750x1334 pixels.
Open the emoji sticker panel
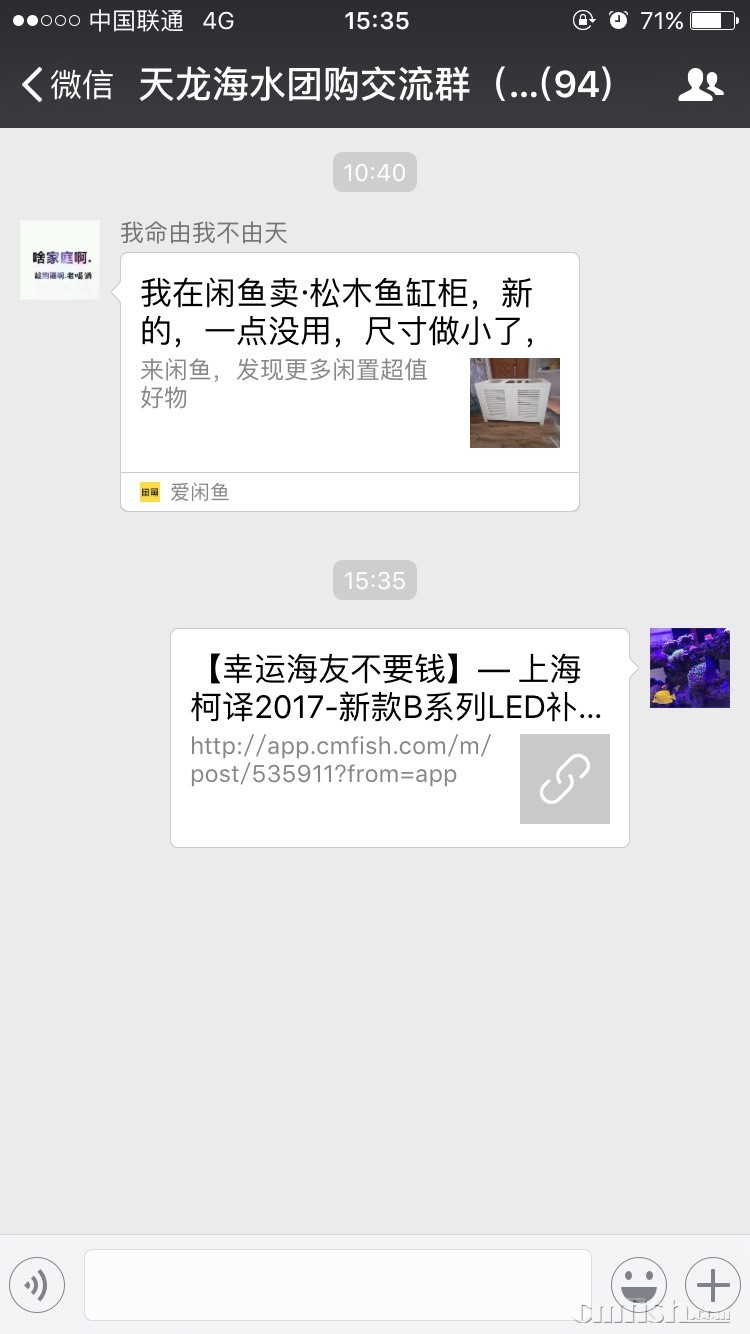coord(638,1284)
